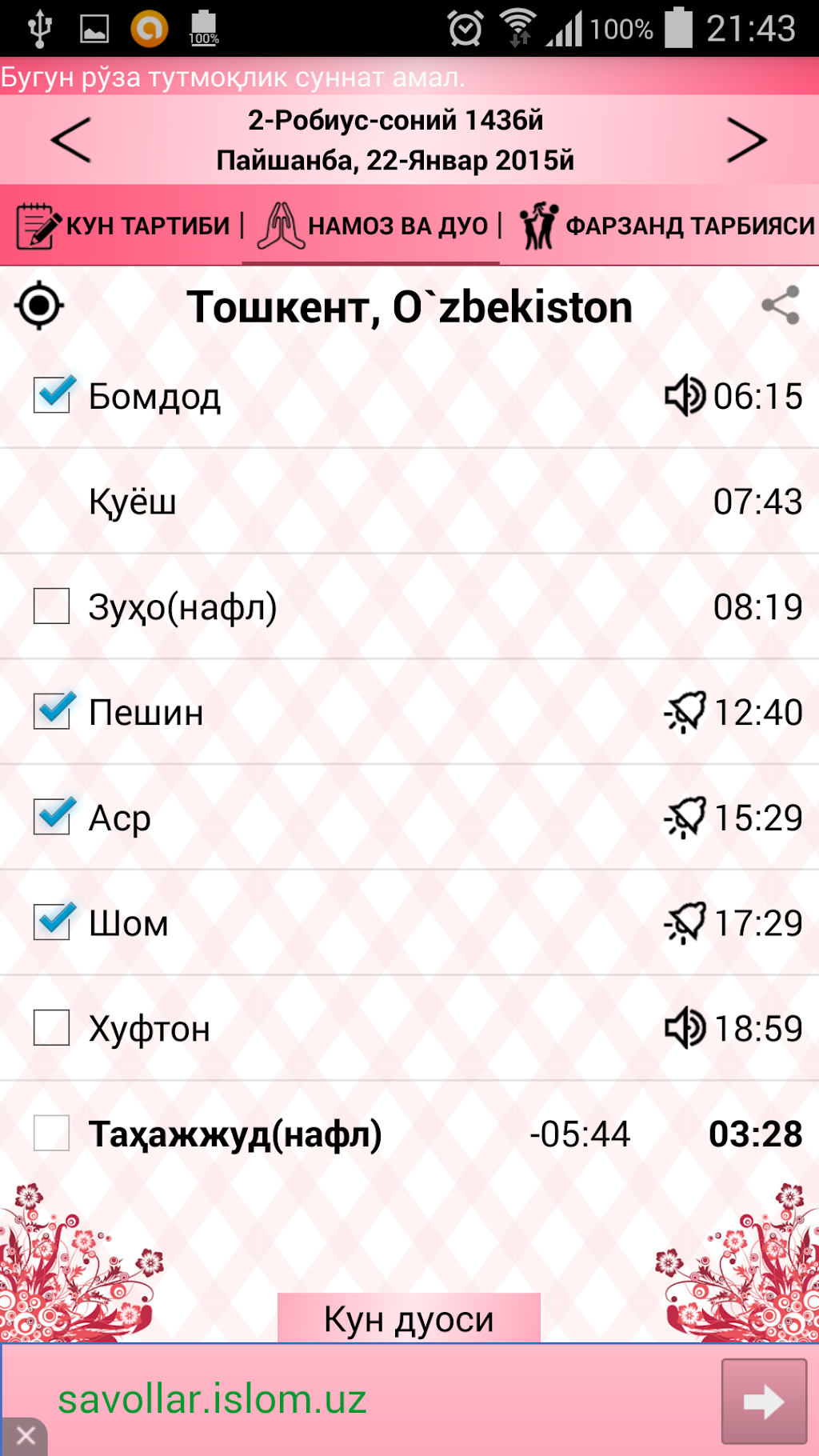
Task: Tap the Аср notification icon
Action: coord(685,818)
